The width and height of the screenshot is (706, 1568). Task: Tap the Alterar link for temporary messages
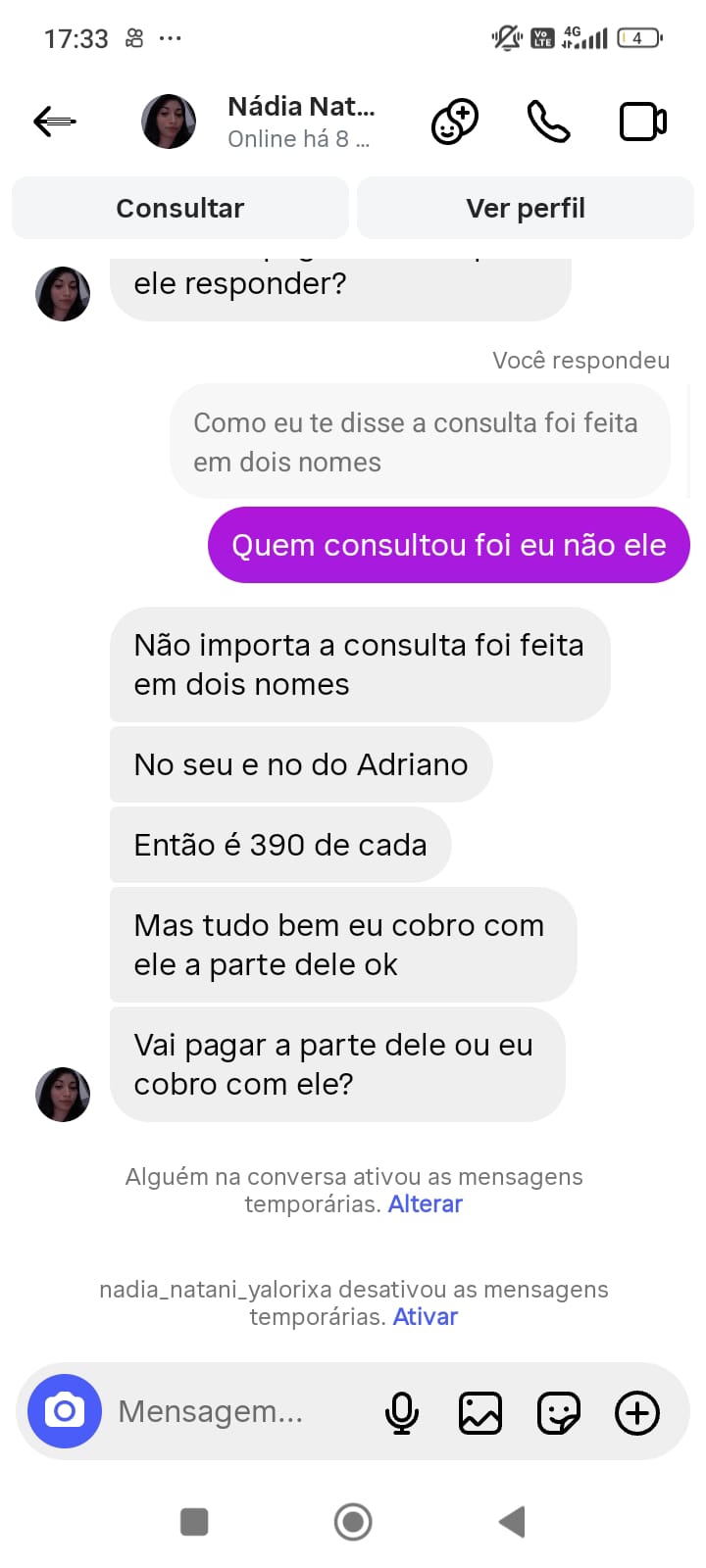click(x=426, y=1203)
